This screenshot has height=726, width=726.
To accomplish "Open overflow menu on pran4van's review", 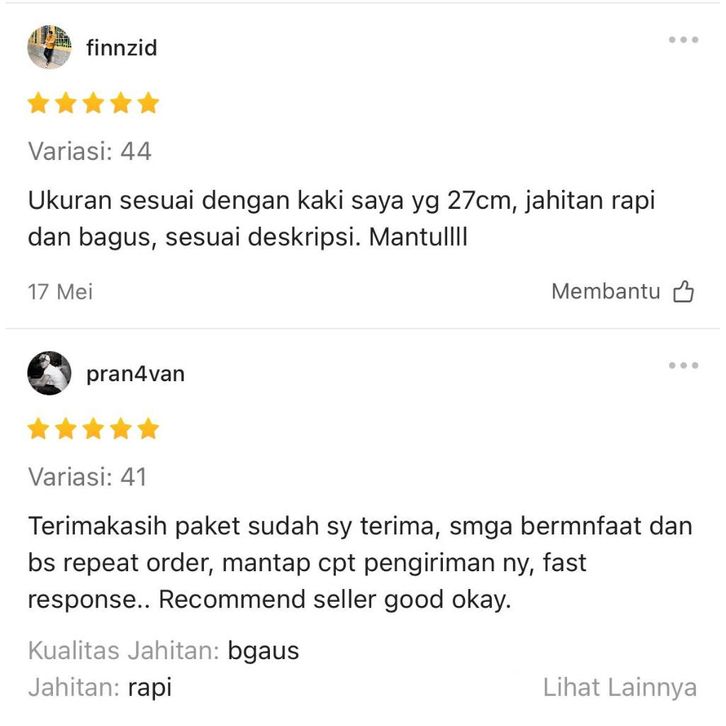I will click(x=683, y=366).
